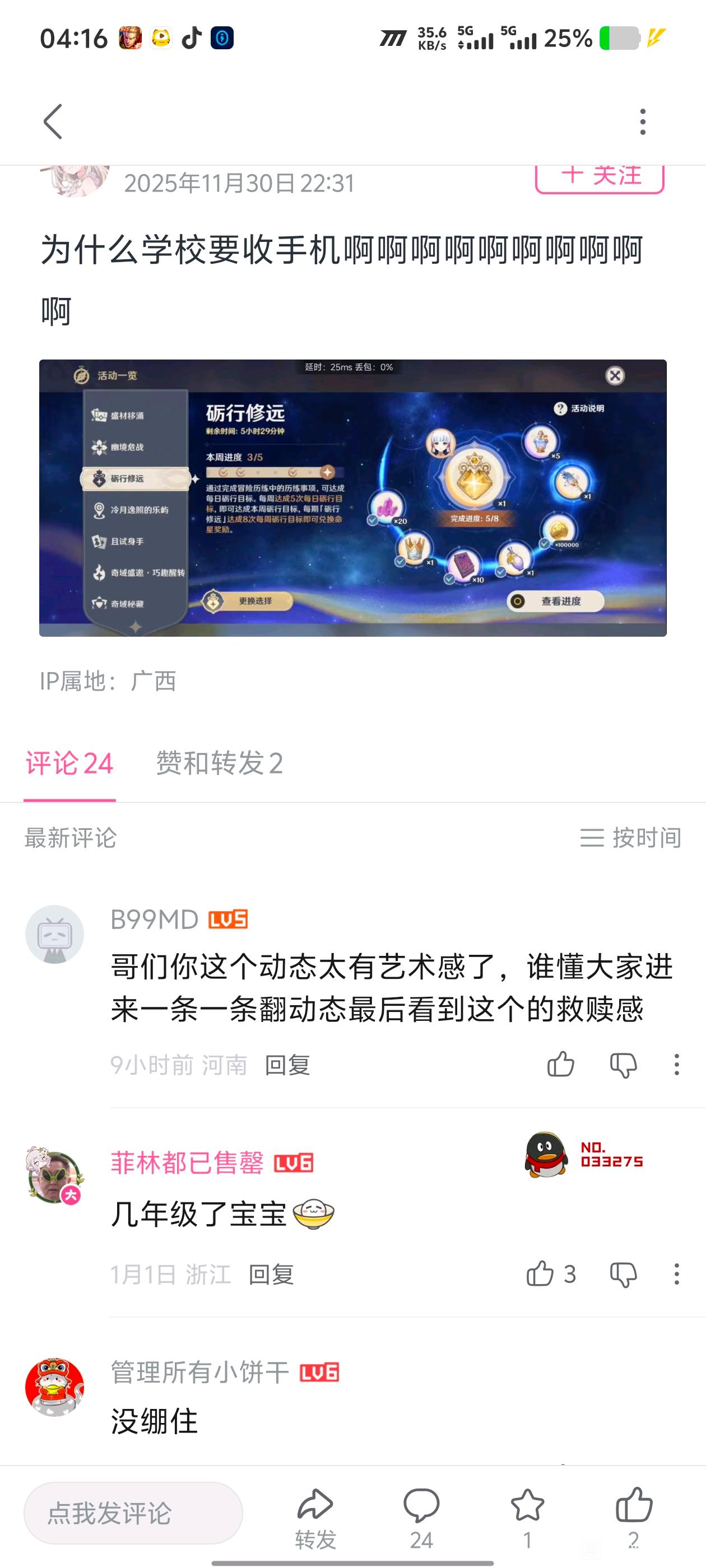706x1568 pixels.
Task: Open the three-dot overflow menu at top
Action: pyautogui.click(x=643, y=122)
